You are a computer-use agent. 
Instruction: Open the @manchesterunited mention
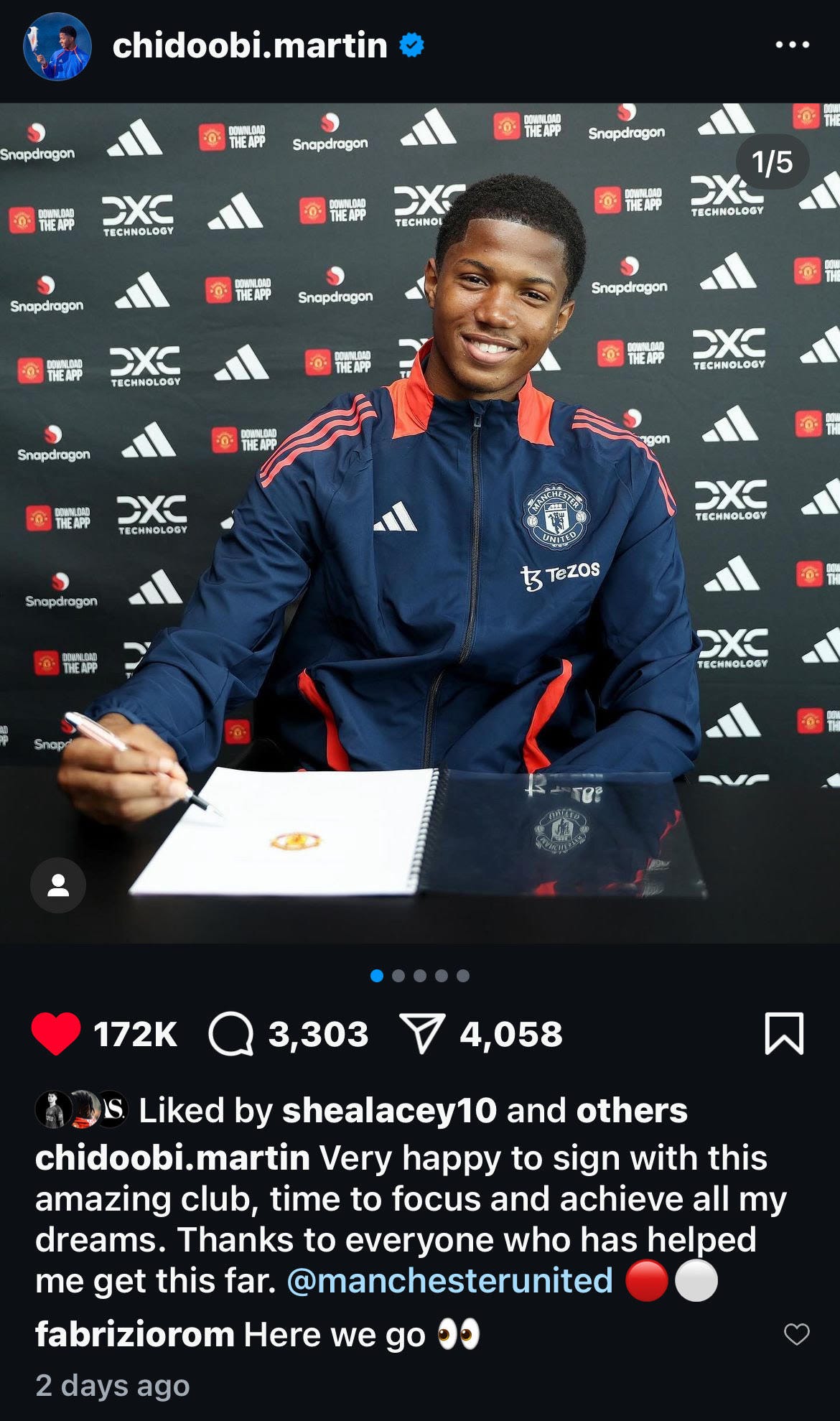pyautogui.click(x=450, y=1281)
